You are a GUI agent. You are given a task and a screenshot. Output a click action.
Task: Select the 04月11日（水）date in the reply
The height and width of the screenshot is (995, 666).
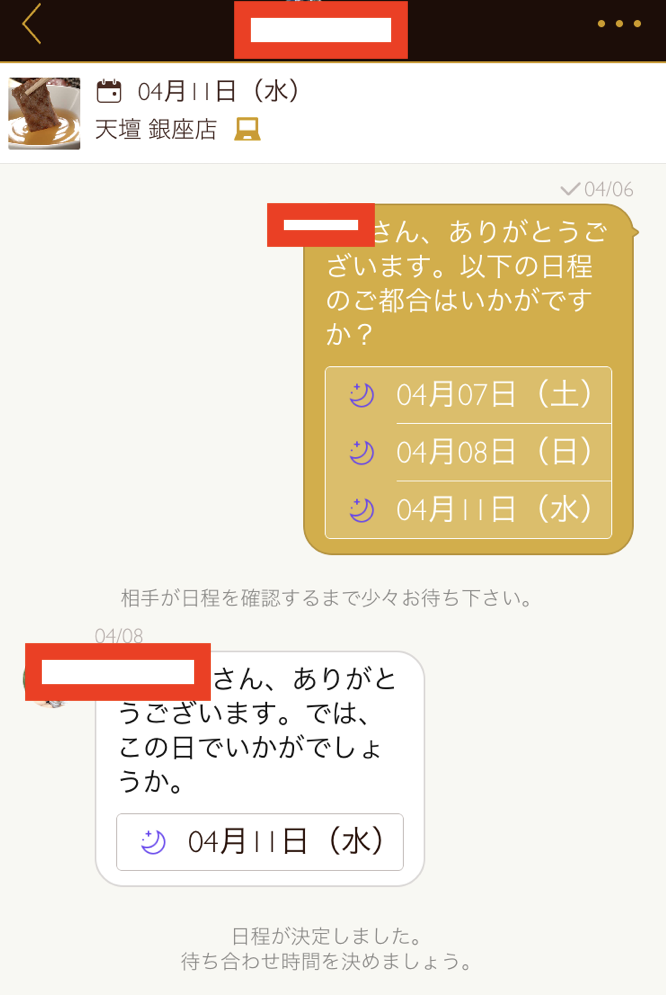260,842
